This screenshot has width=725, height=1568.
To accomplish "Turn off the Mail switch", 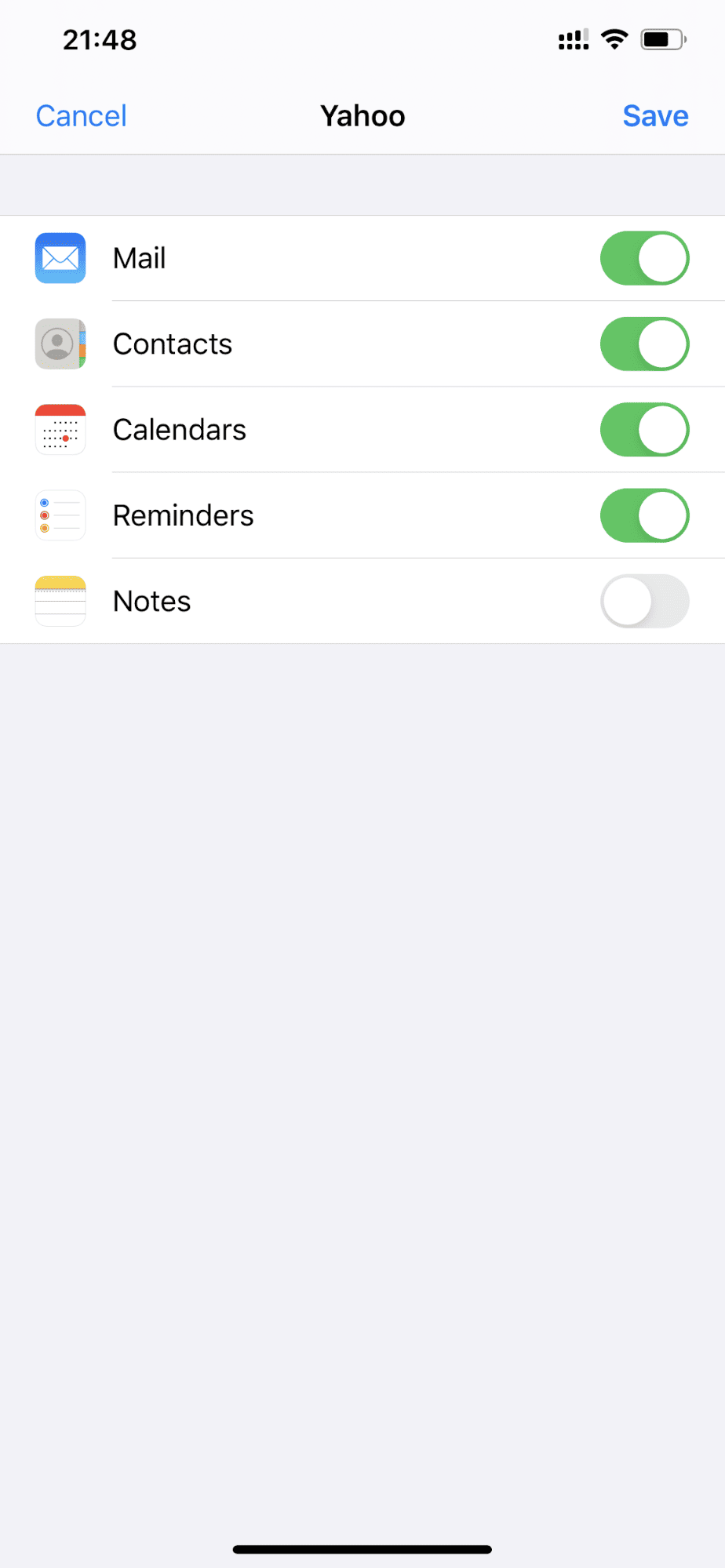I will [x=644, y=258].
